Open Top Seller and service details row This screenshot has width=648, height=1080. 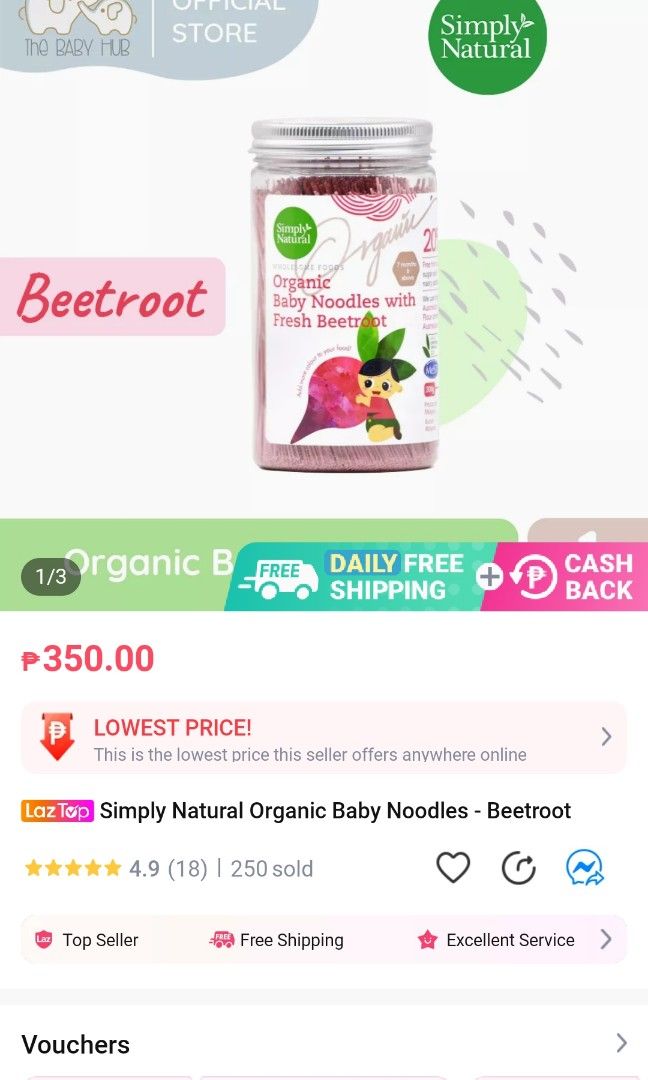(324, 939)
